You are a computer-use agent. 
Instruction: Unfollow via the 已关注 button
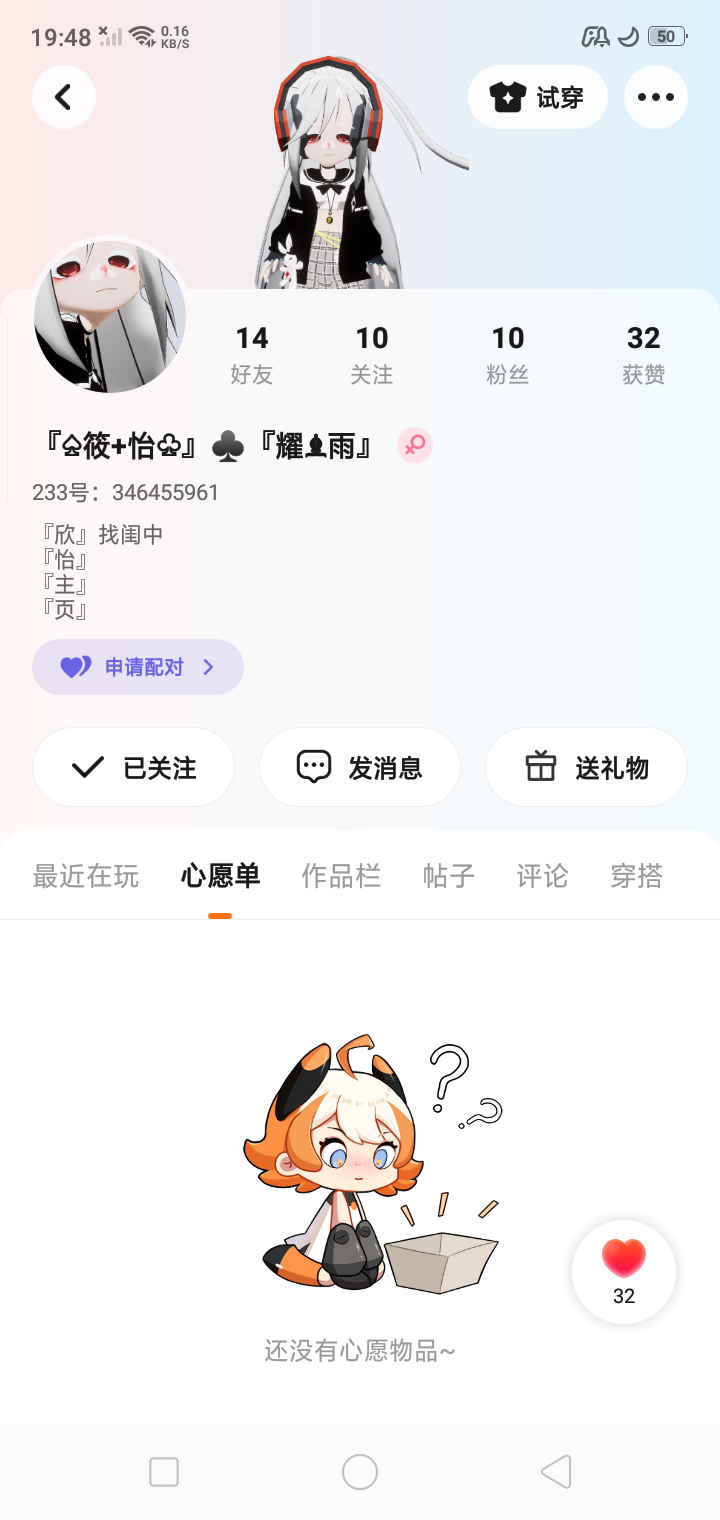point(134,767)
